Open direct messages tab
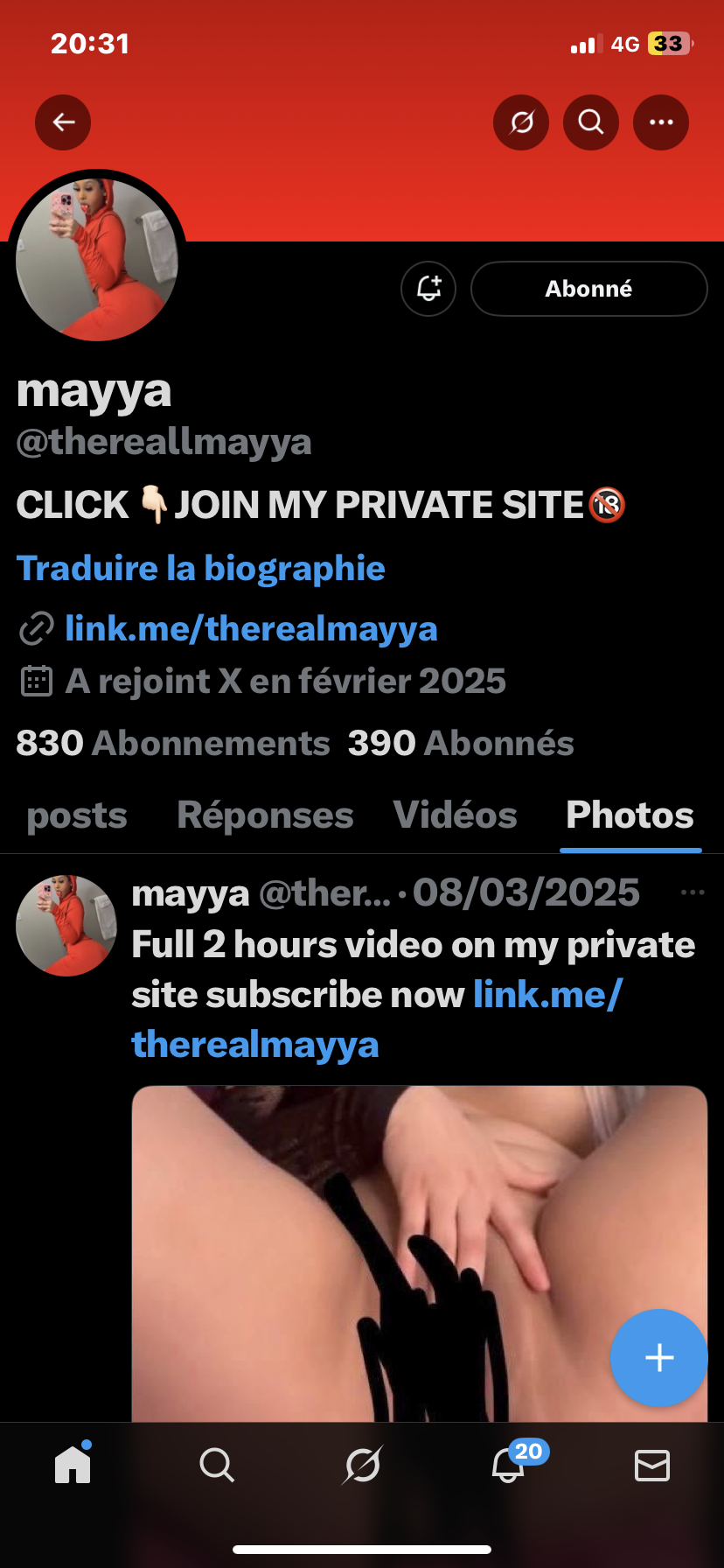The width and height of the screenshot is (724, 1568). click(x=652, y=1464)
